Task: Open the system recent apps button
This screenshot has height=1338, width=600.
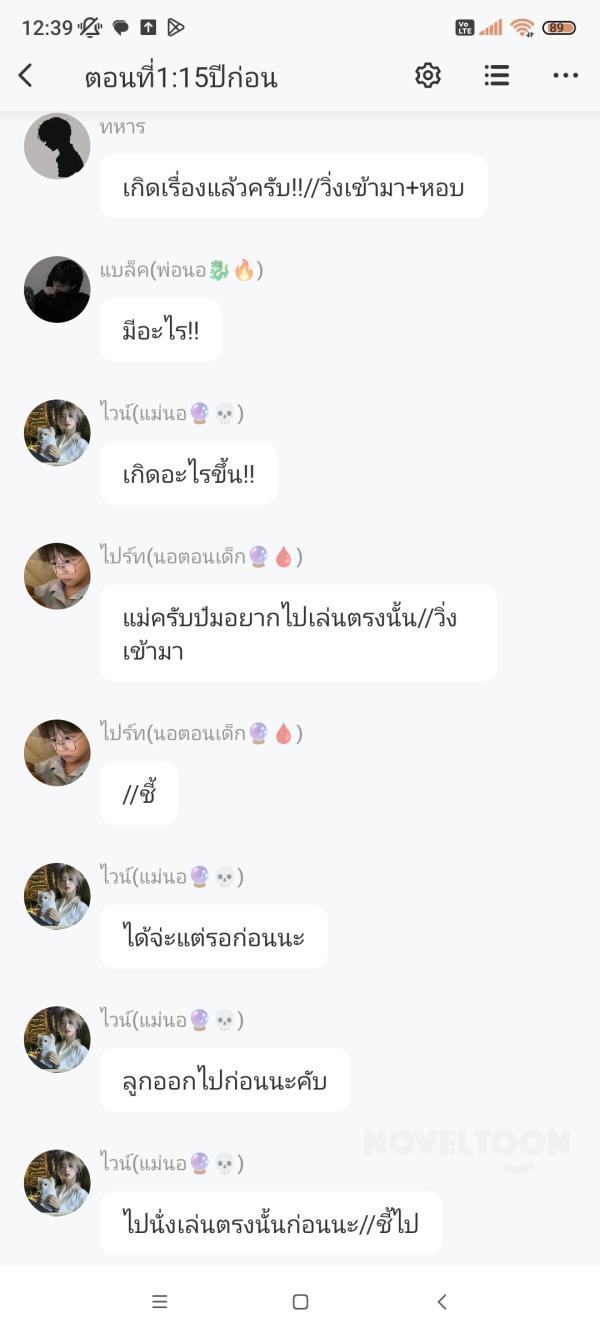Action: pos(159,1301)
